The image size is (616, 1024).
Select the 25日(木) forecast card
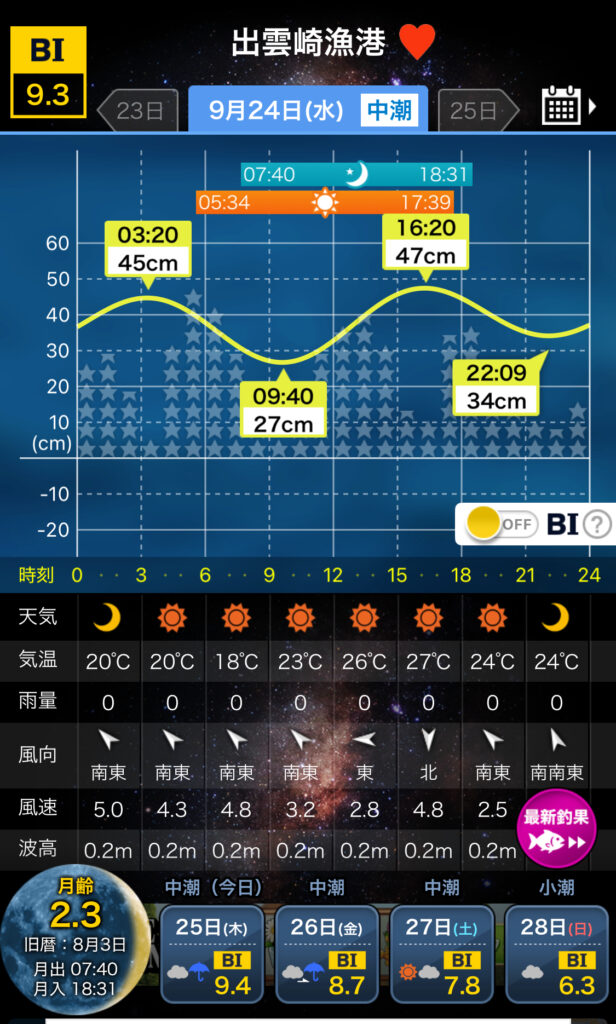[x=212, y=953]
